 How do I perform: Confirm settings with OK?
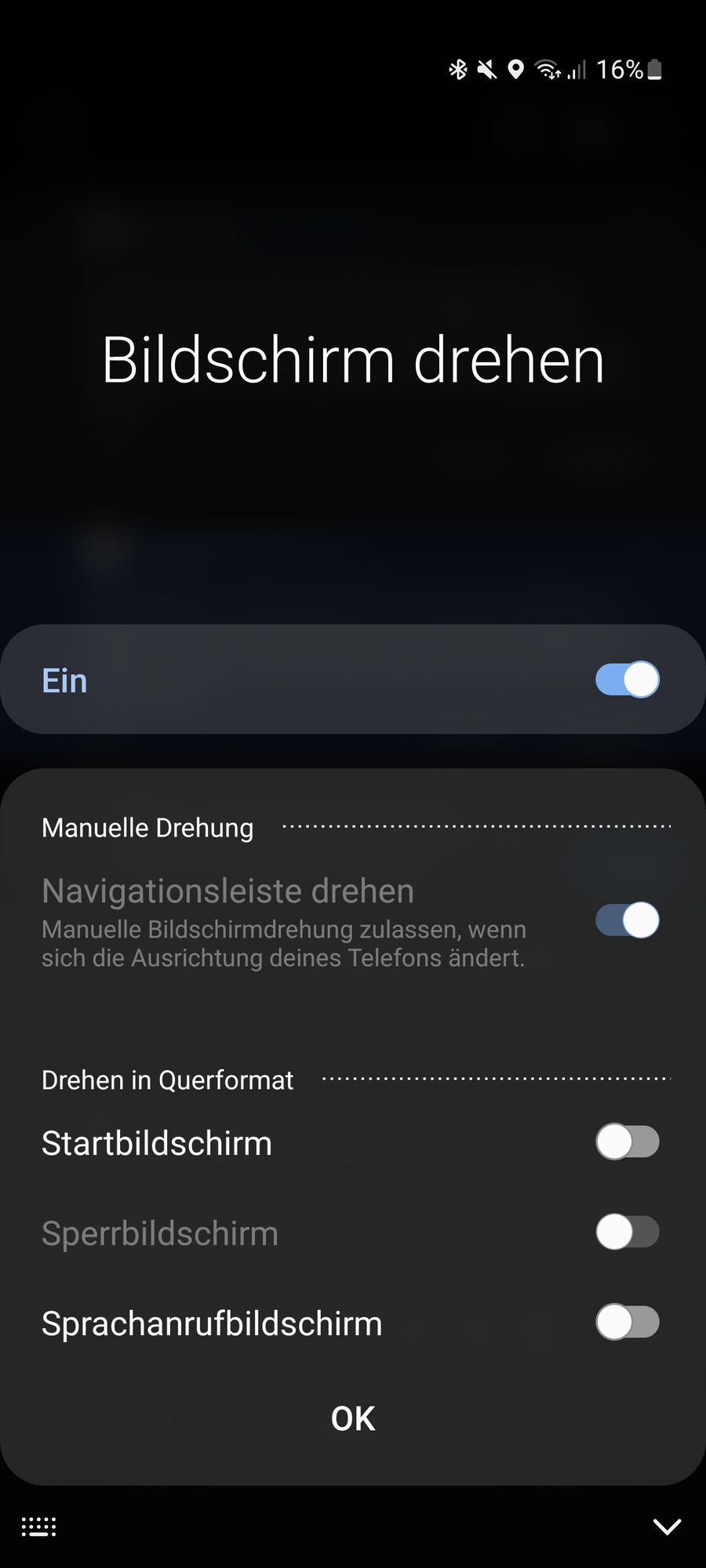353,1418
